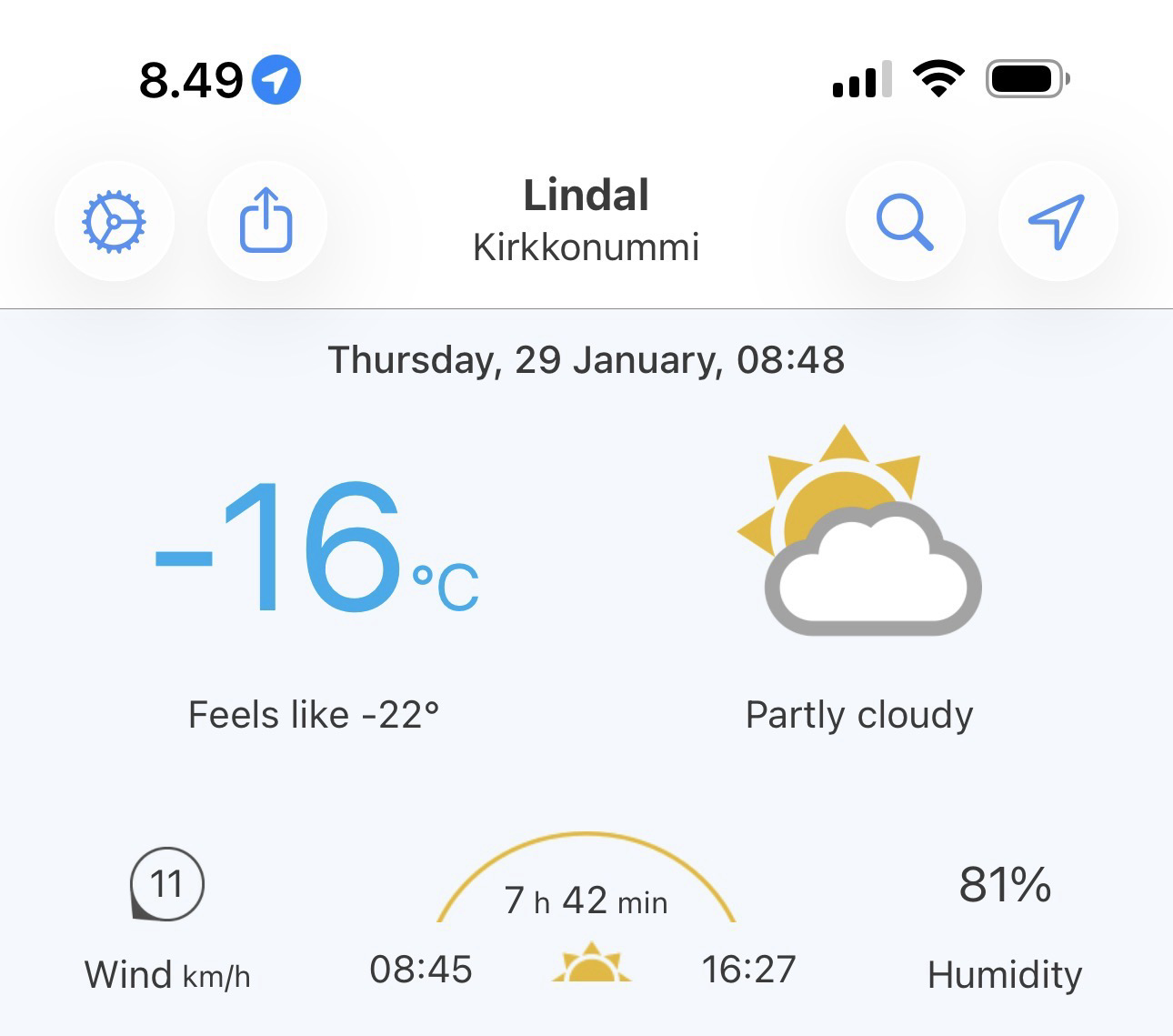Screen dimensions: 1173x1036
Task: Share the Lindal weather forecast
Action: tap(266, 221)
